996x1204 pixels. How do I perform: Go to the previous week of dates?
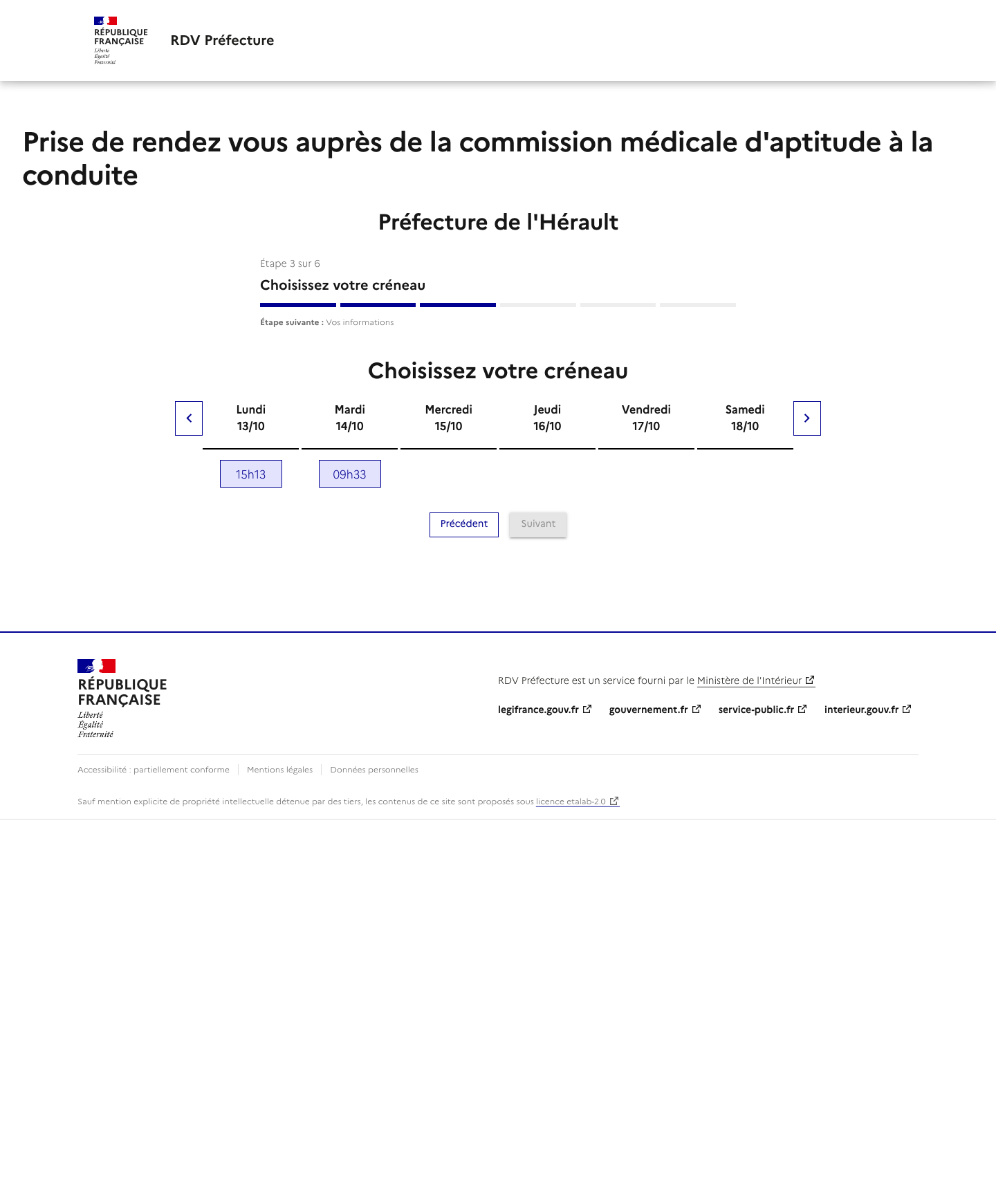point(189,418)
